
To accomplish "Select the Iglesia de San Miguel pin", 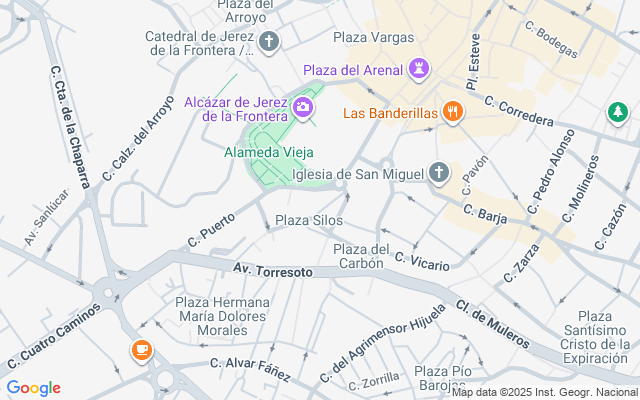I will [x=439, y=173].
